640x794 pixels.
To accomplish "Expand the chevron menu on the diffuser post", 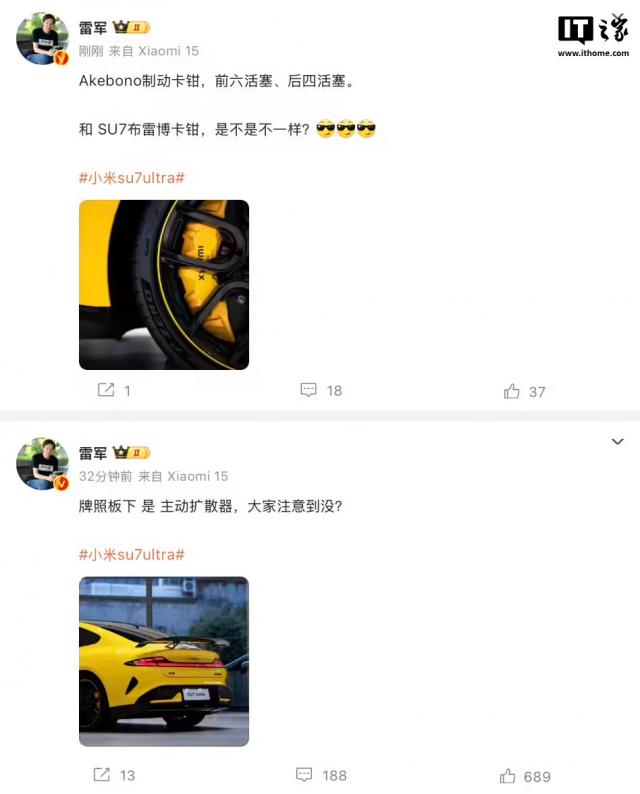I will tap(617, 441).
